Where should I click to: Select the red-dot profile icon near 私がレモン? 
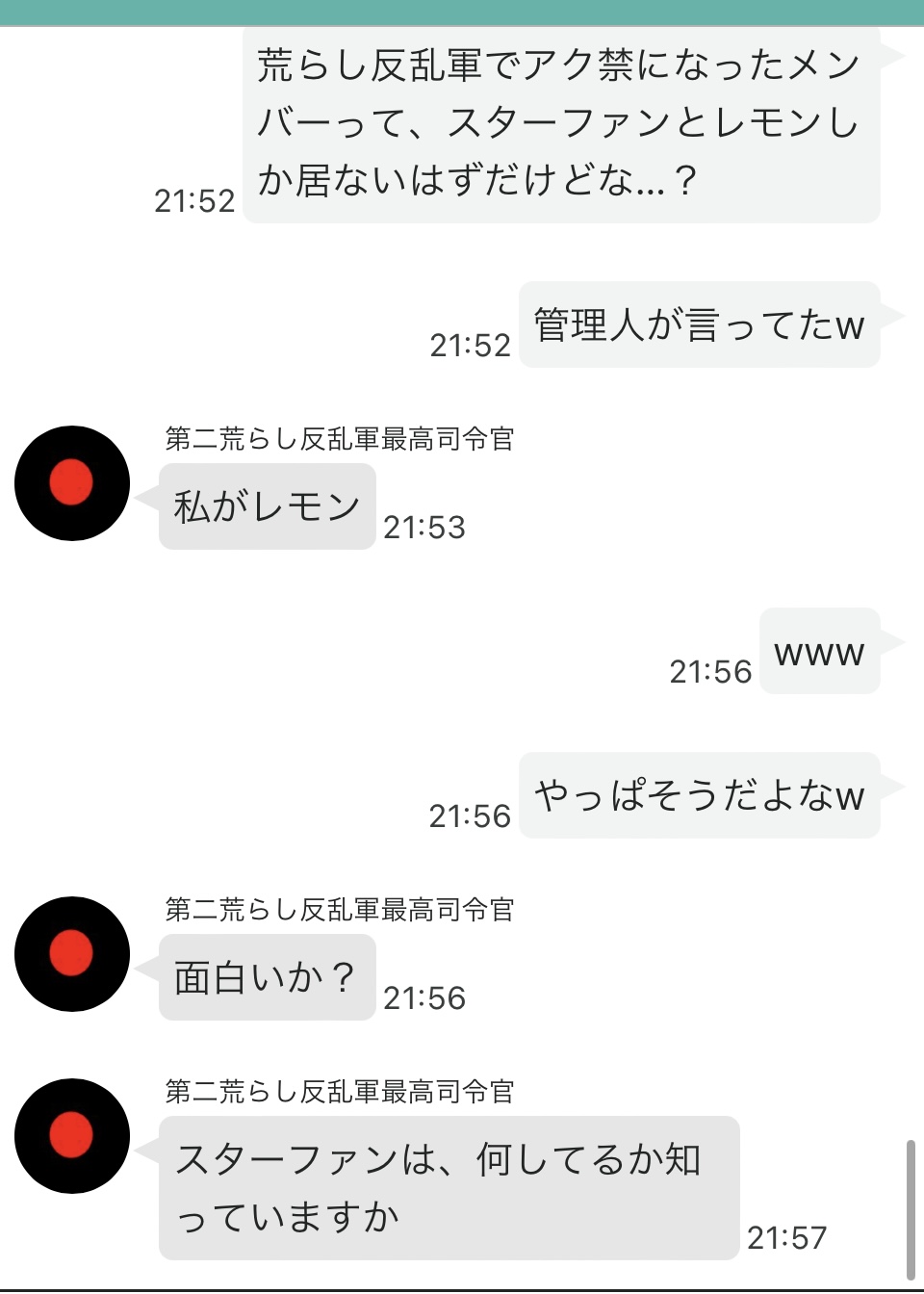(71, 484)
